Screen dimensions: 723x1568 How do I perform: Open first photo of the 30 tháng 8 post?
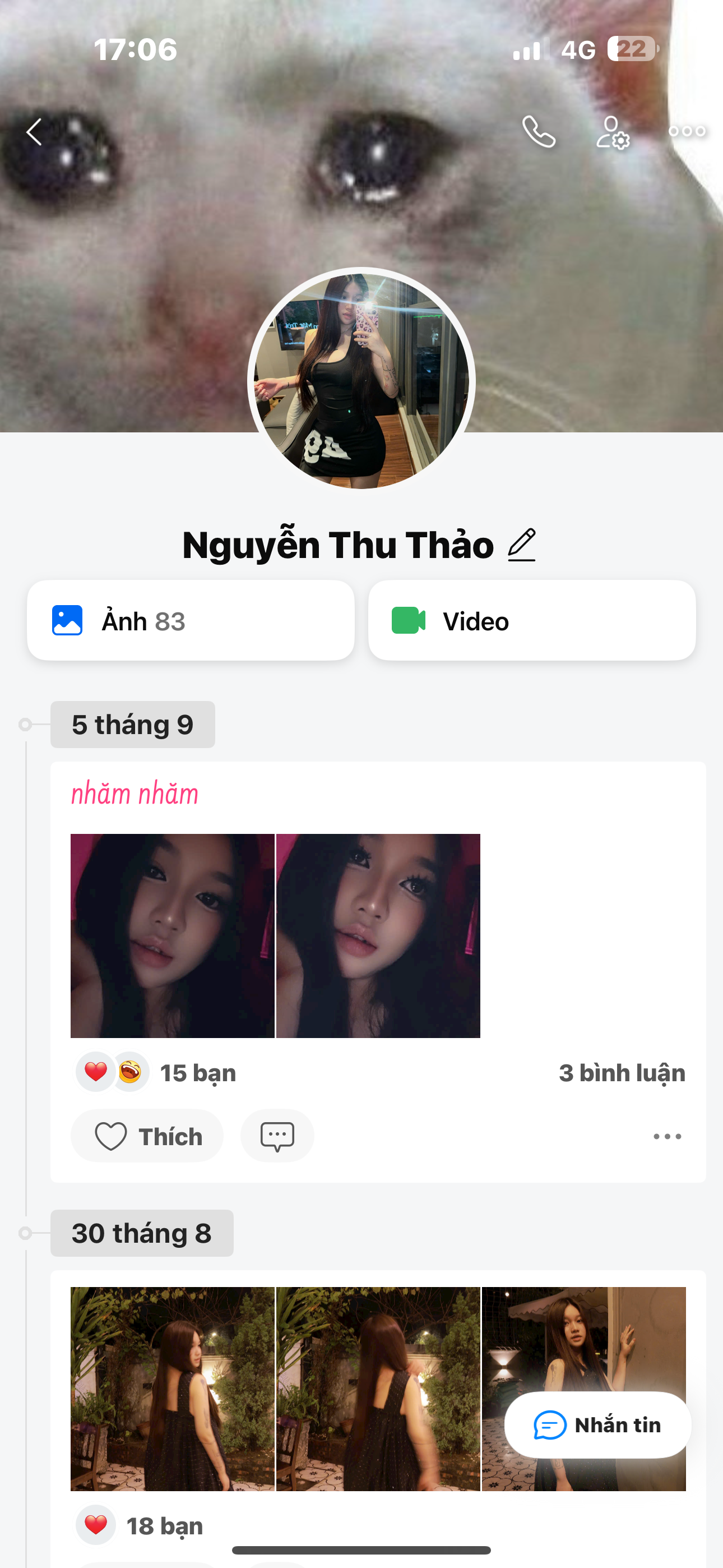172,1389
